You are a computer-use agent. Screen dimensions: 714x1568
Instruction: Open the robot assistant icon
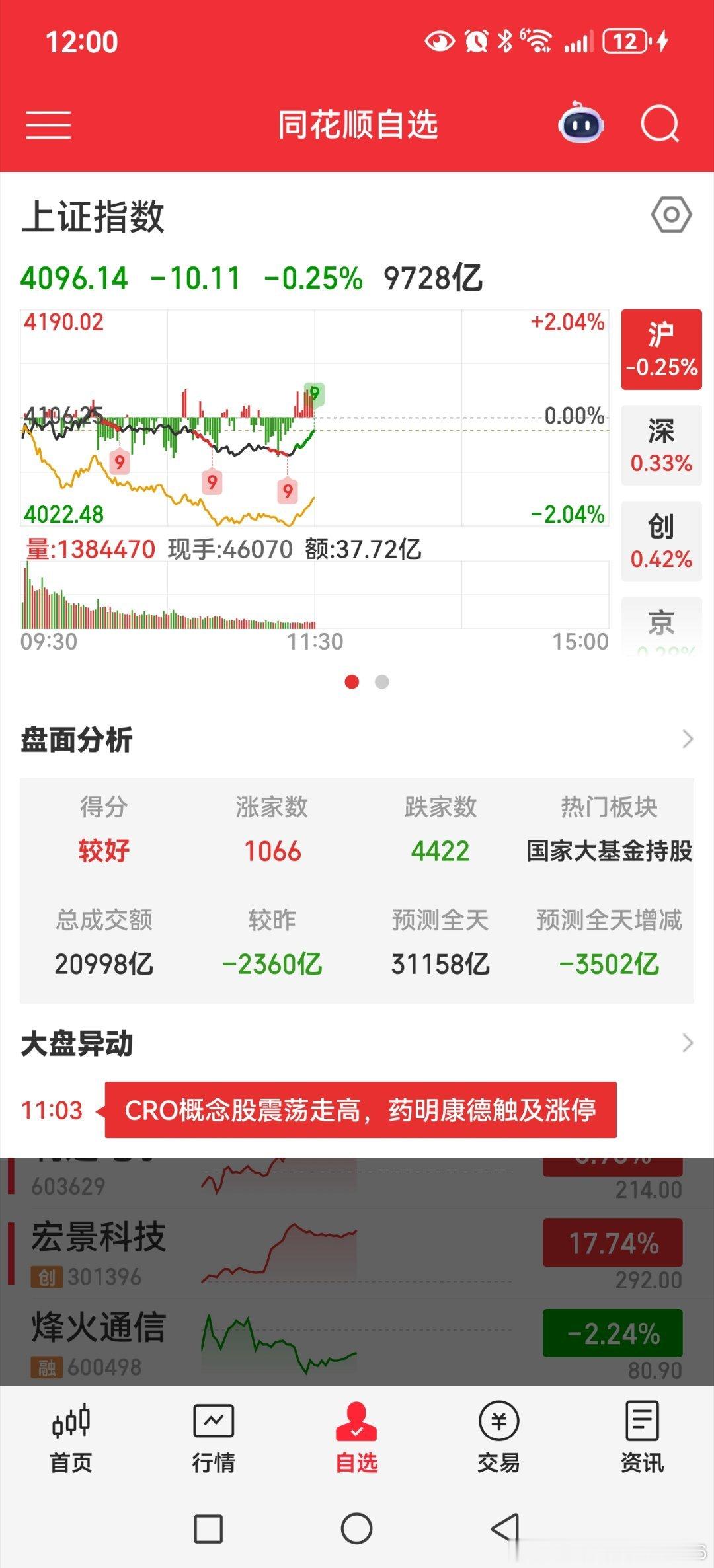coord(580,124)
